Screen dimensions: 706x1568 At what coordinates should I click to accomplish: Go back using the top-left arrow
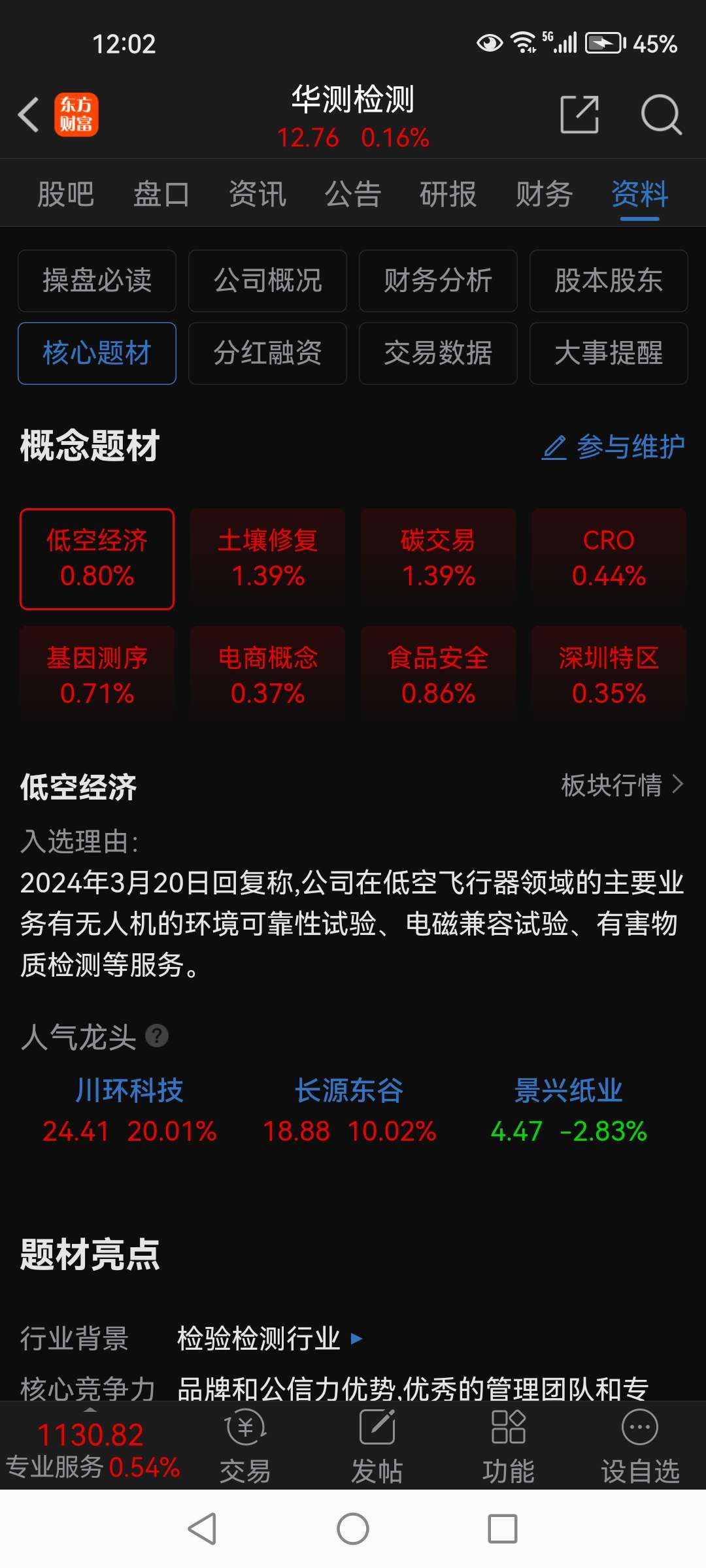(x=29, y=115)
